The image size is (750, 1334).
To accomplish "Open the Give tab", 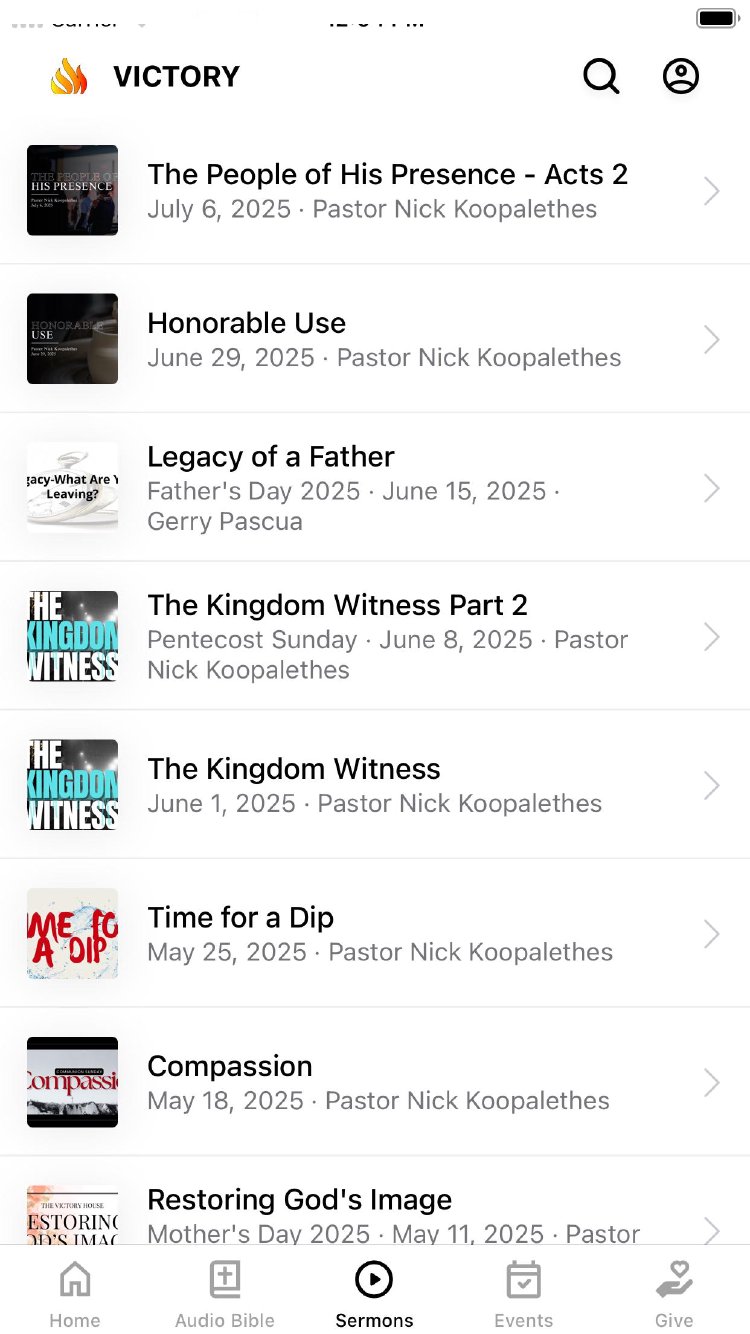I will point(674,1294).
